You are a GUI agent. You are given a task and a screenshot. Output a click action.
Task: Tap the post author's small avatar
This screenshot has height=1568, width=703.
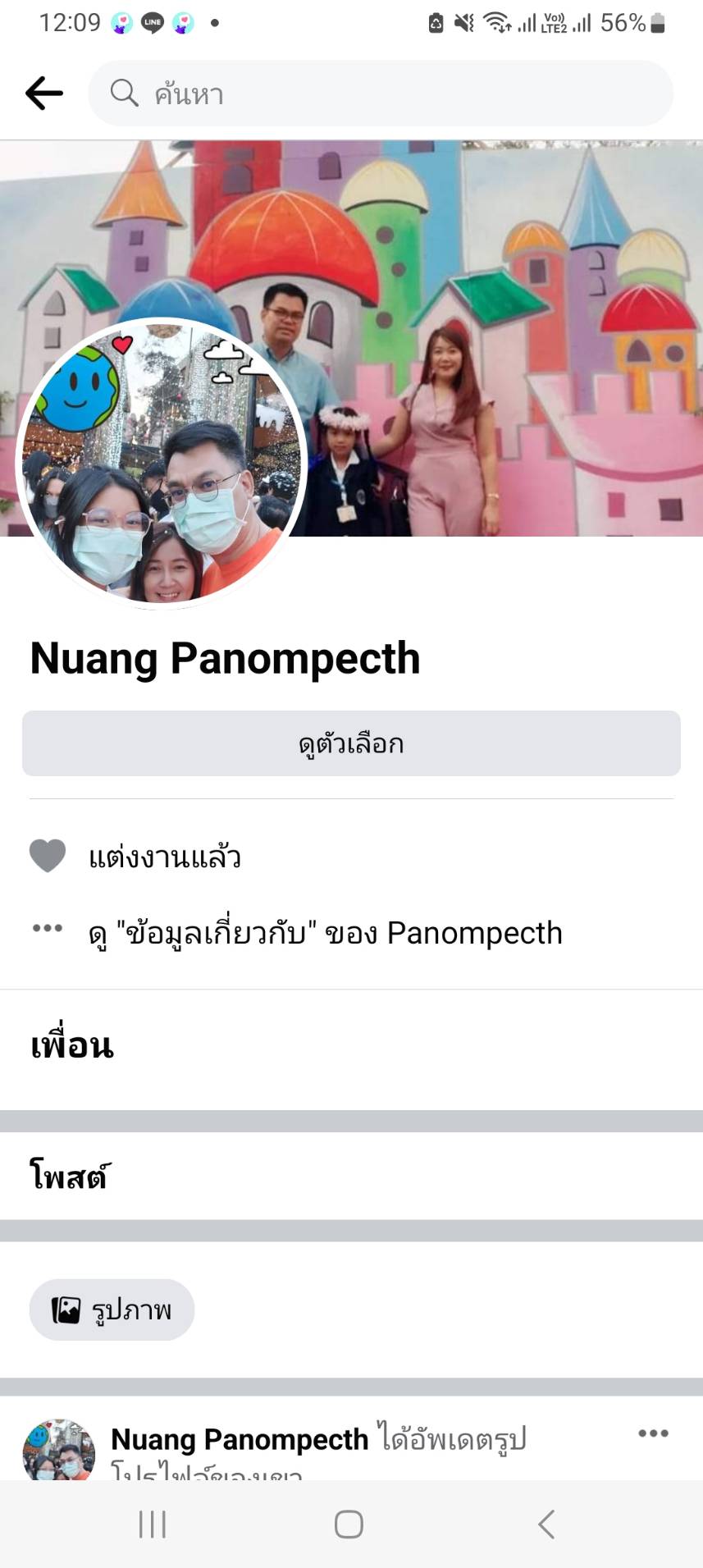pyautogui.click(x=58, y=1451)
